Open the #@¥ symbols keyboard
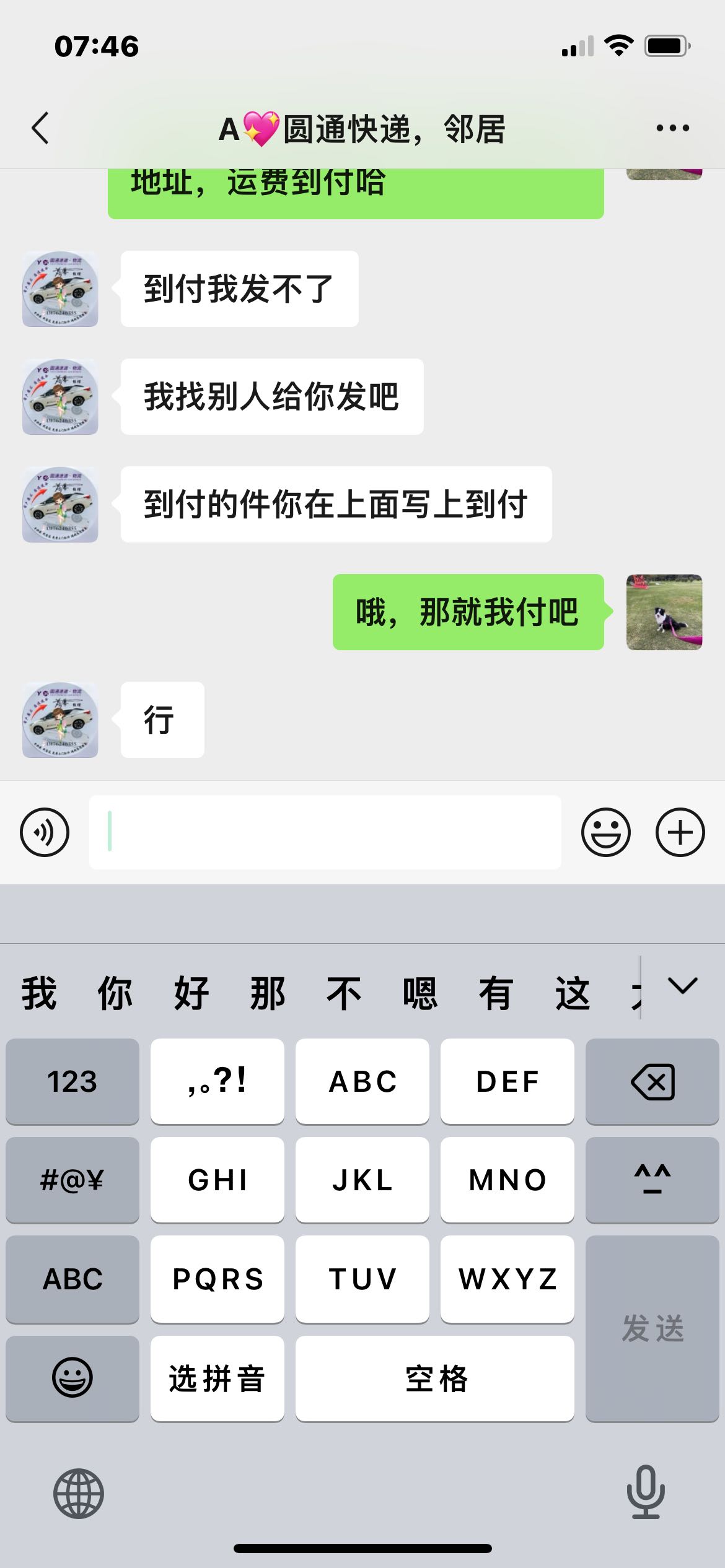 tap(72, 1180)
